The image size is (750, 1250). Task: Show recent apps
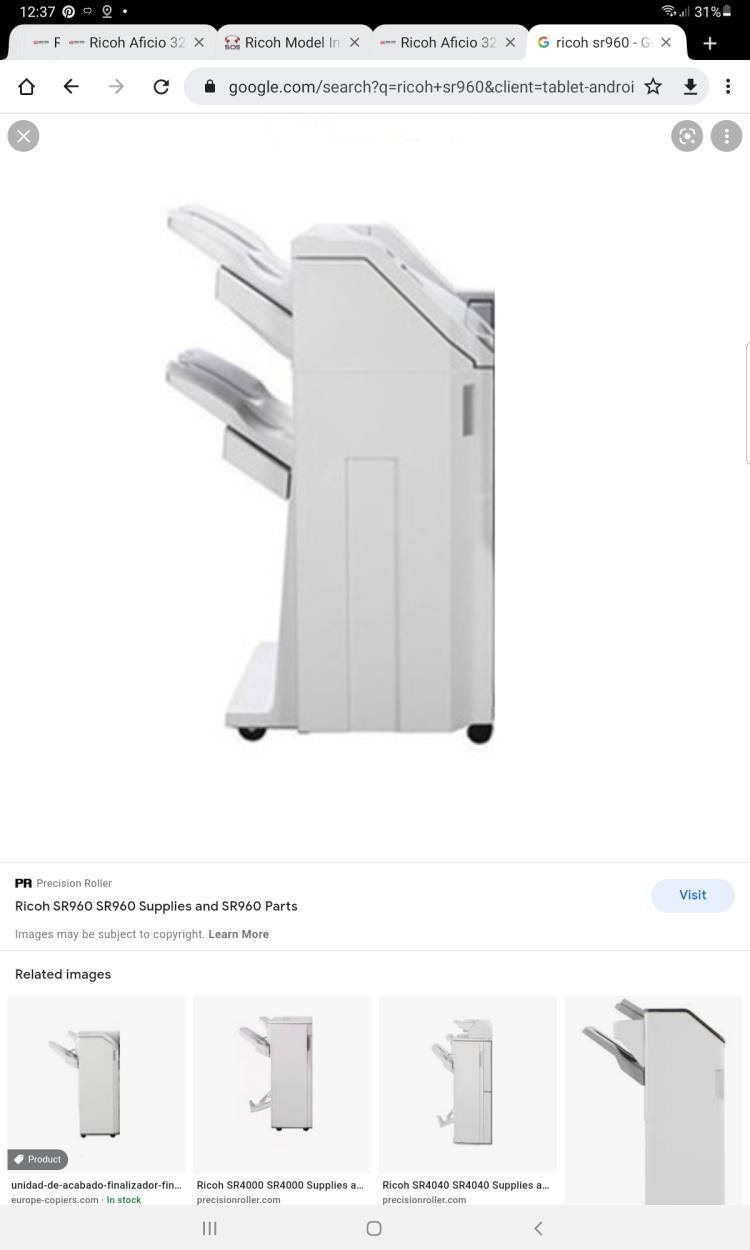pyautogui.click(x=210, y=1228)
